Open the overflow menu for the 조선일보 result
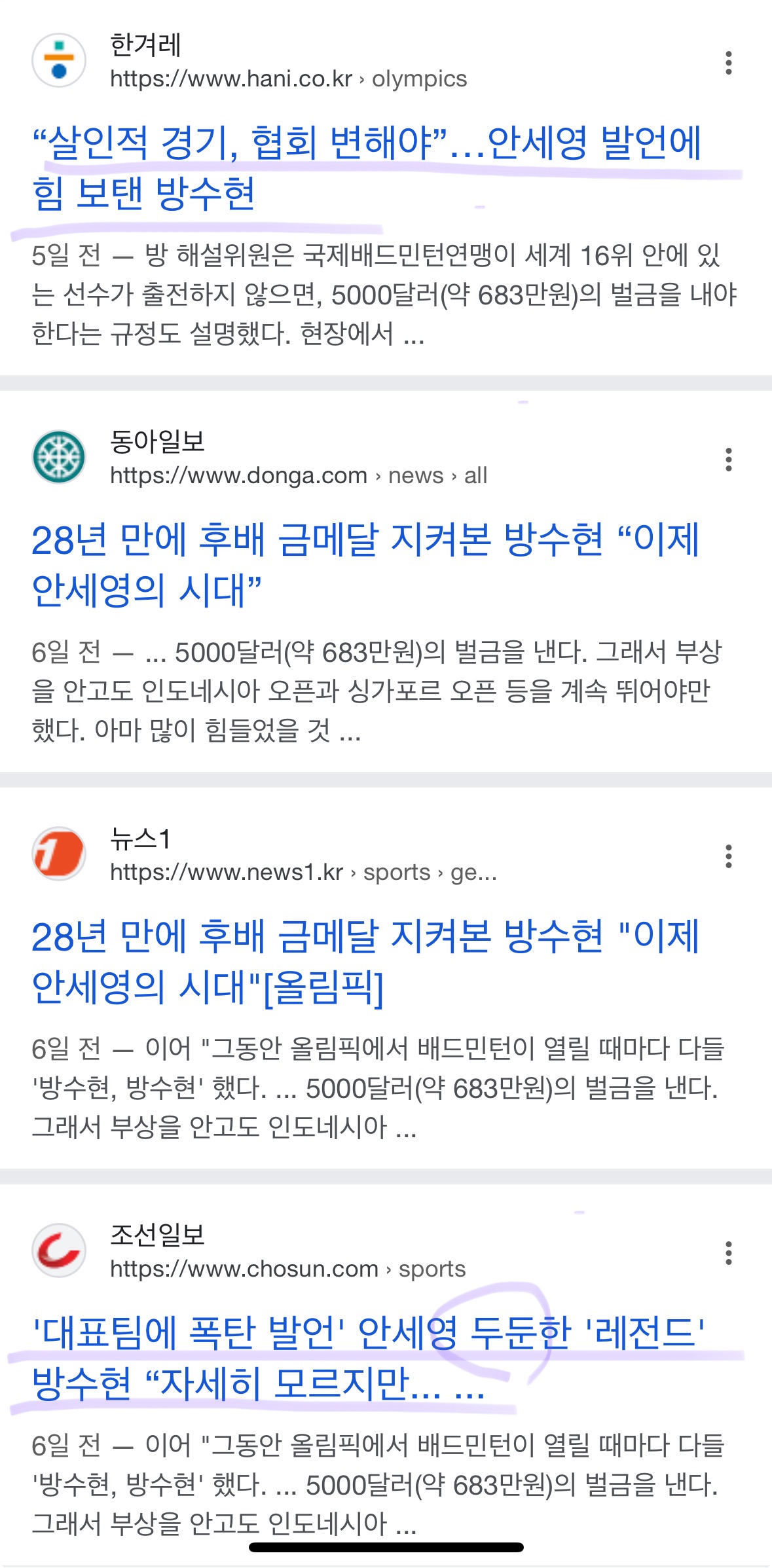This screenshot has width=772, height=1568. tap(728, 1253)
